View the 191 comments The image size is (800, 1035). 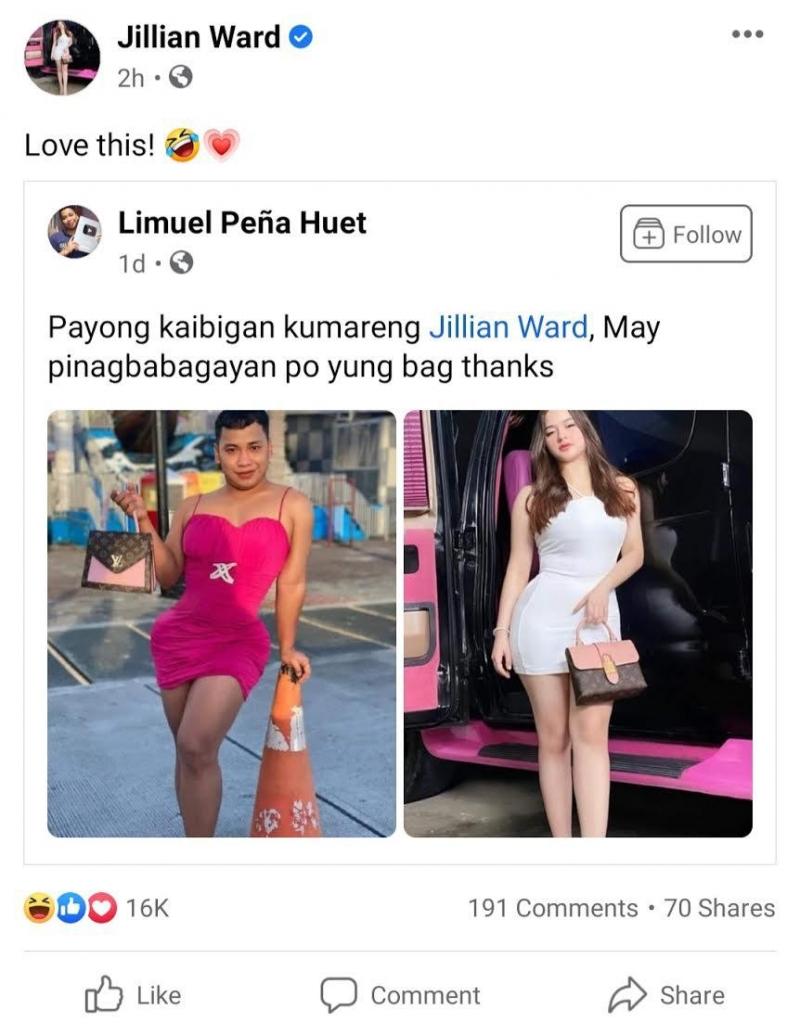[552, 908]
